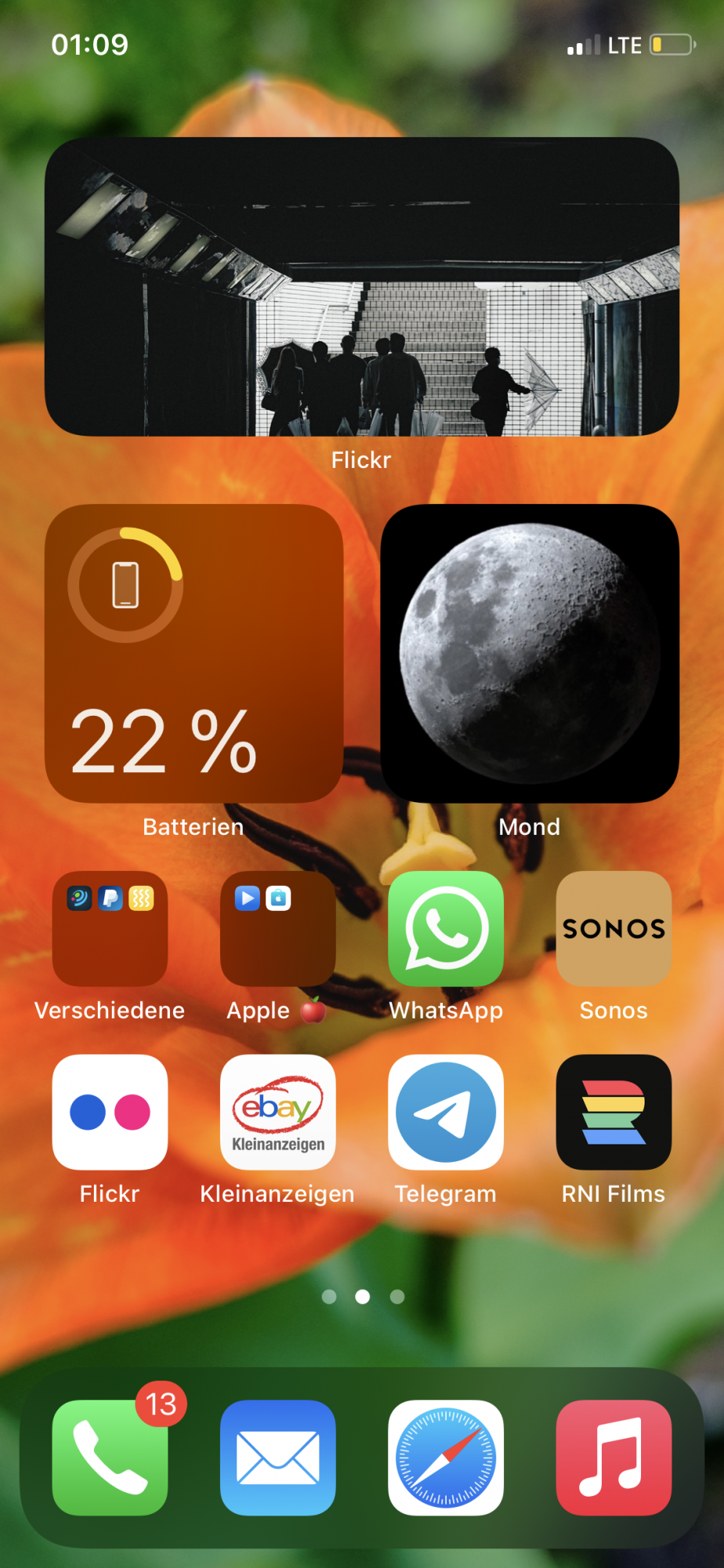Launch WhatsApp
The height and width of the screenshot is (1568, 724).
tap(446, 928)
